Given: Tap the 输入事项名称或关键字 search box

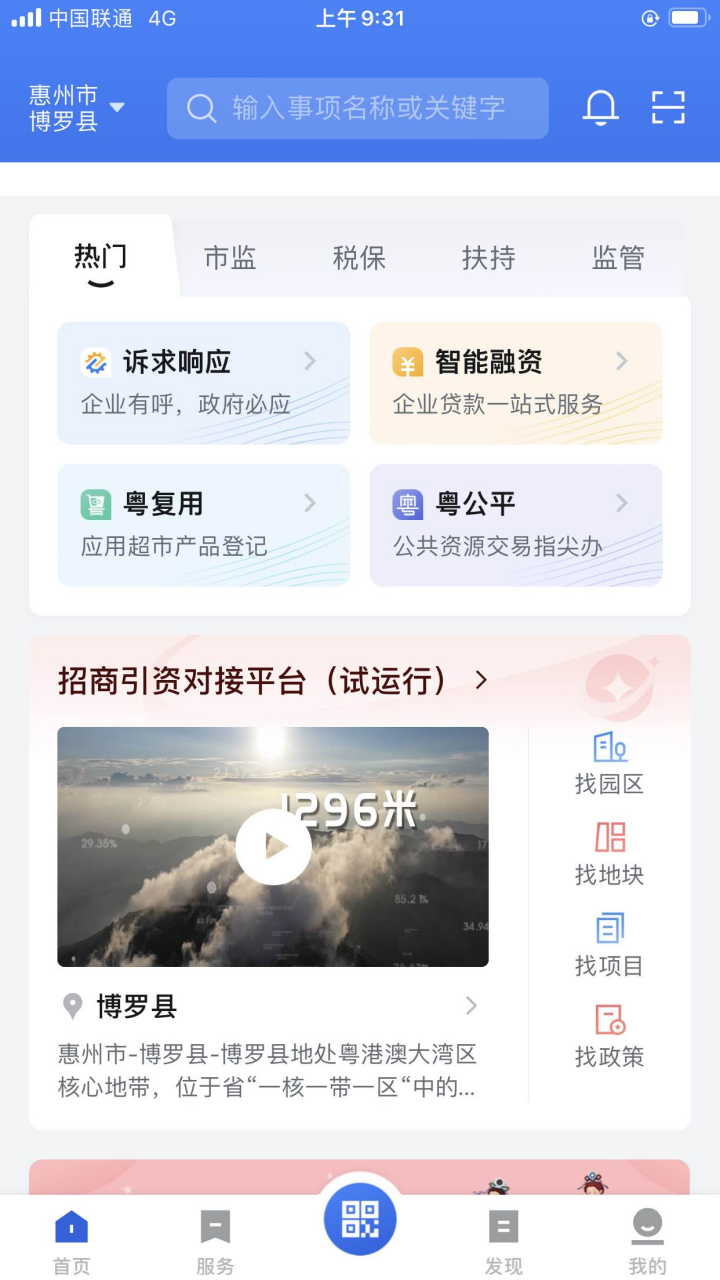Looking at the screenshot, I should (358, 108).
